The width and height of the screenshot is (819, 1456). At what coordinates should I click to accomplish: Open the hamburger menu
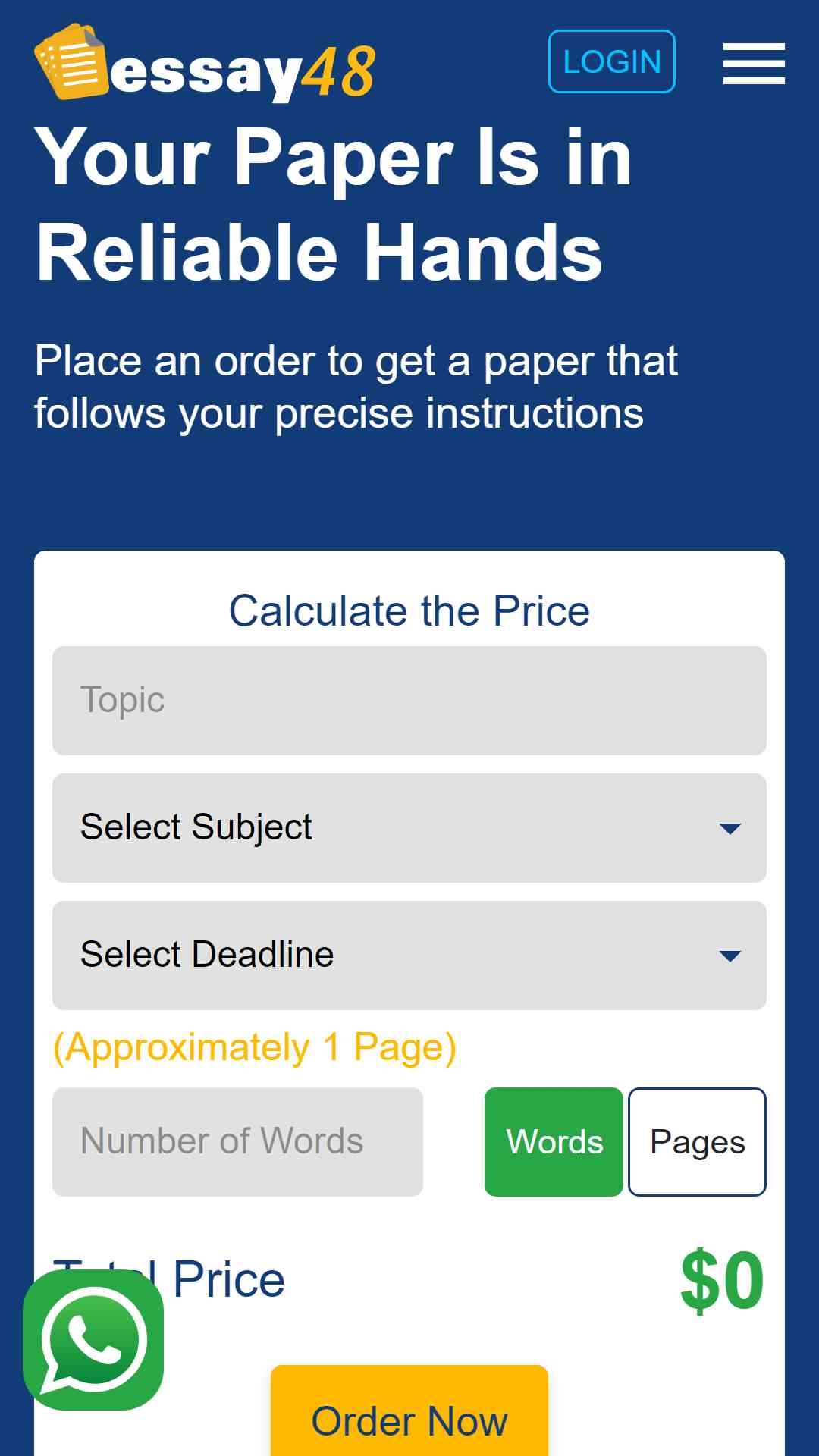pyautogui.click(x=753, y=63)
